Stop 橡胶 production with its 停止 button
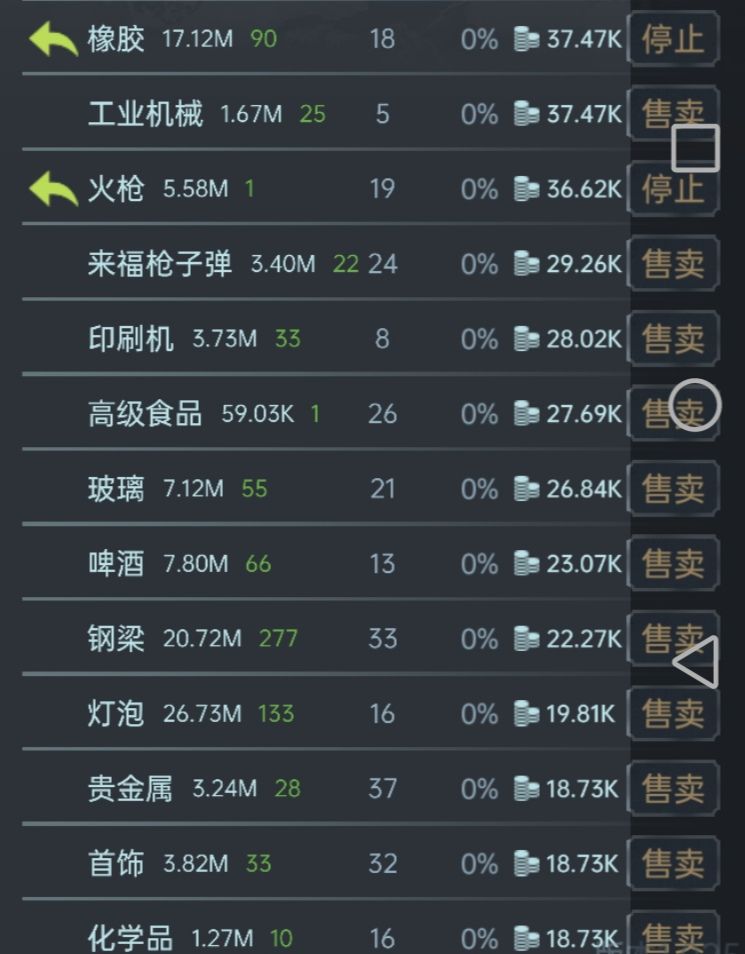 tap(671, 40)
